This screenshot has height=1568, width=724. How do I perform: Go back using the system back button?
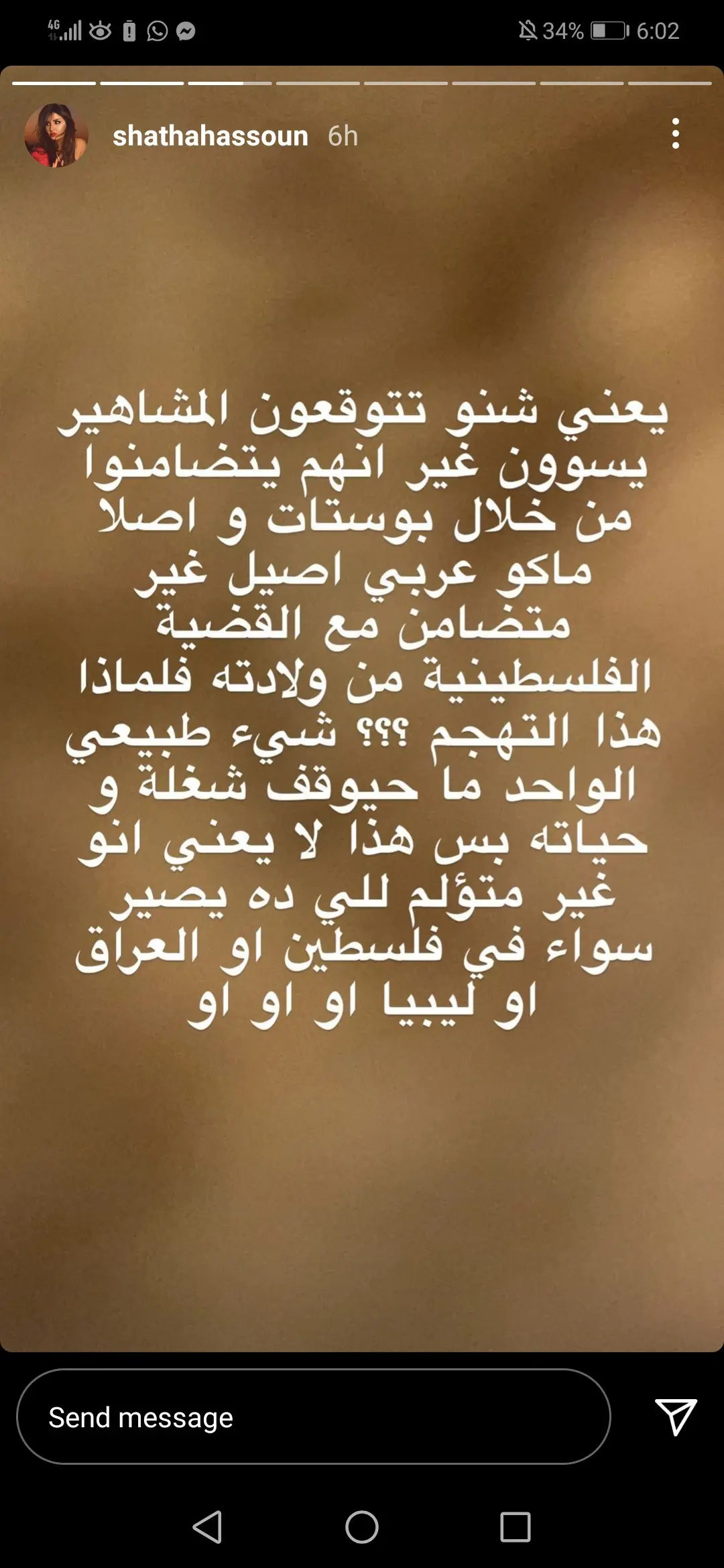point(208,1527)
